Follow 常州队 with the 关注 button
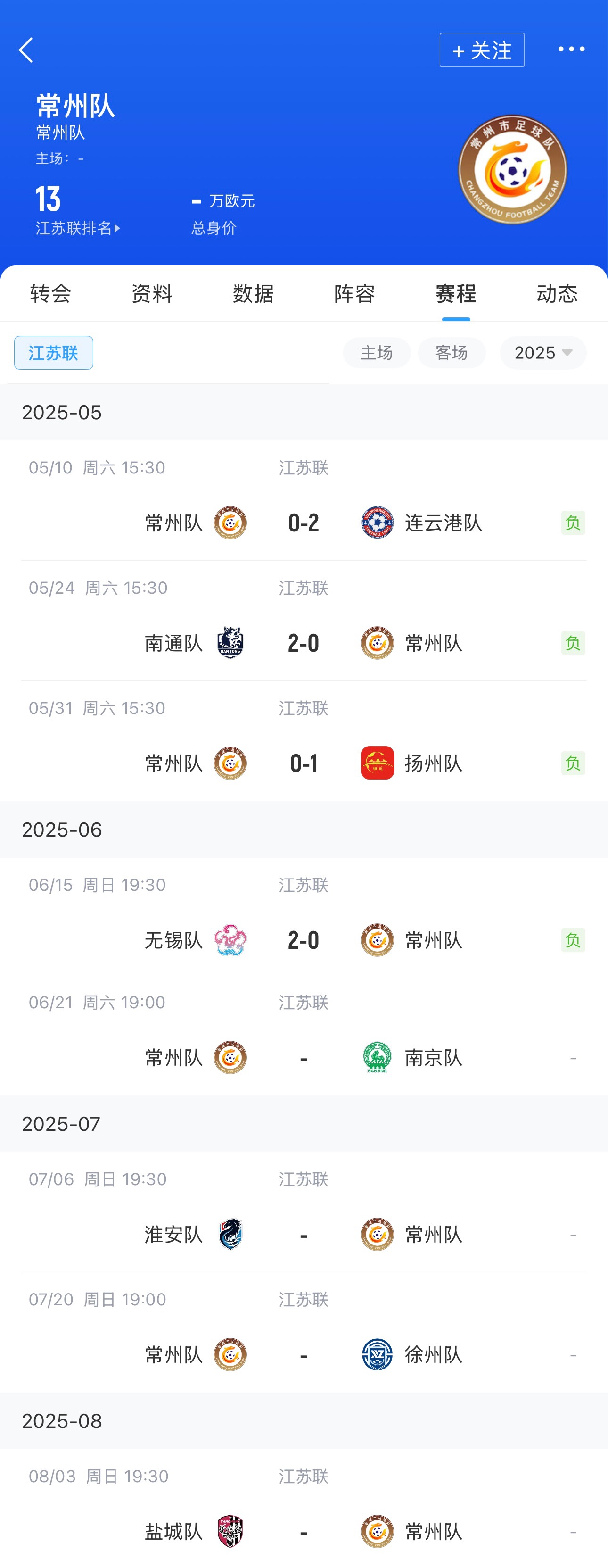The height and width of the screenshot is (1568, 608). [481, 50]
